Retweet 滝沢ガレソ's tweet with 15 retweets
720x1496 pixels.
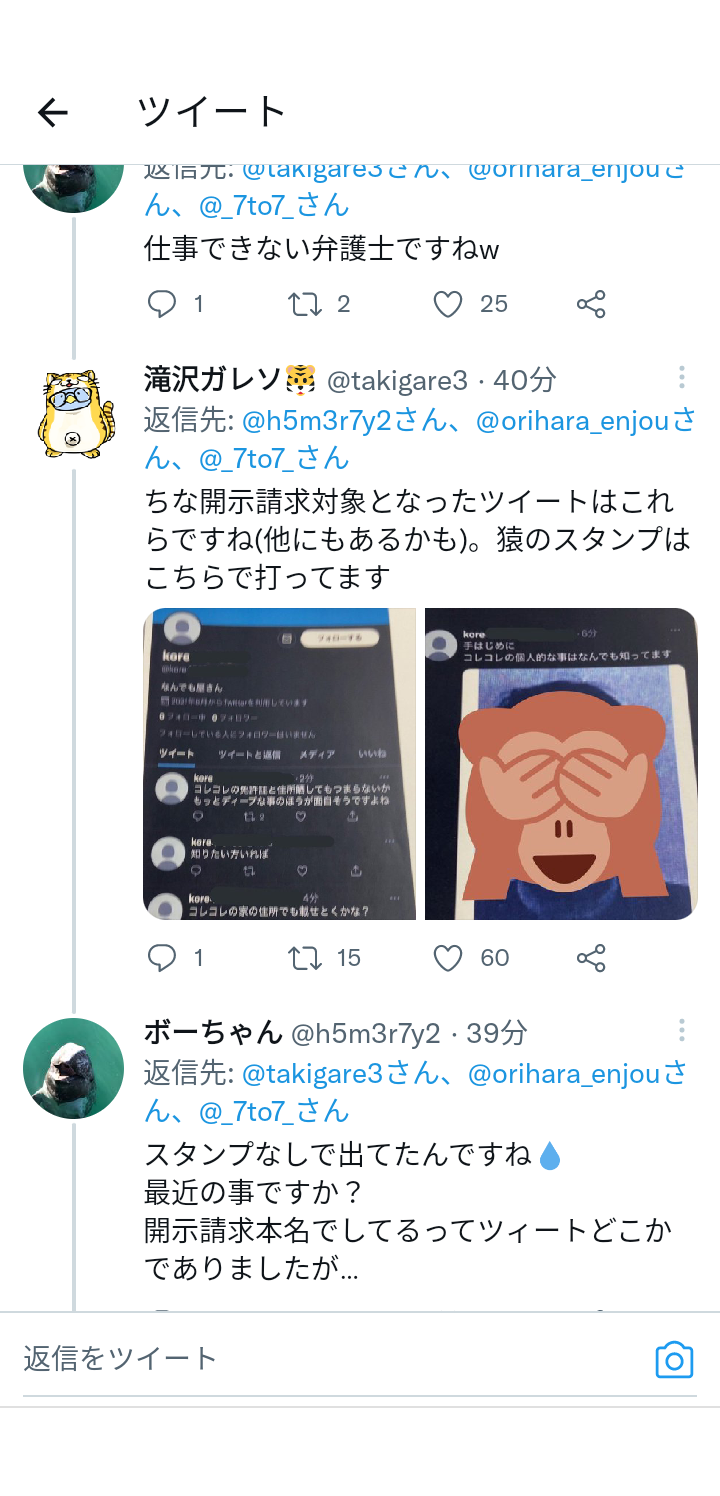coord(305,958)
